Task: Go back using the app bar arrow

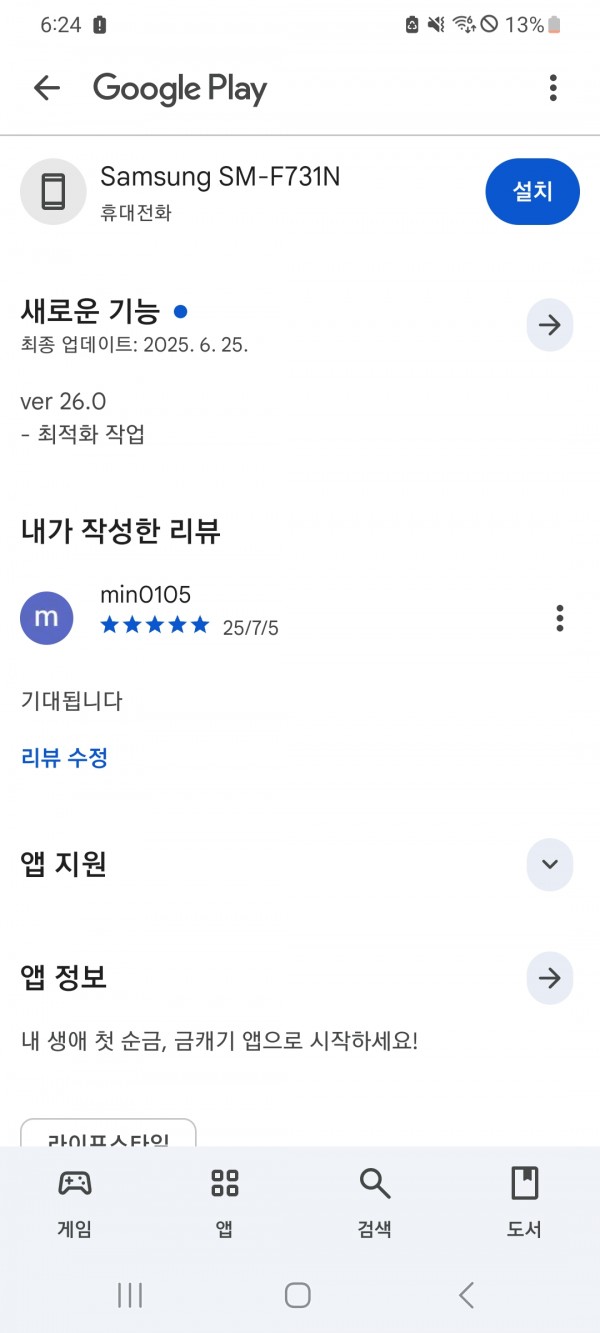Action: point(47,88)
